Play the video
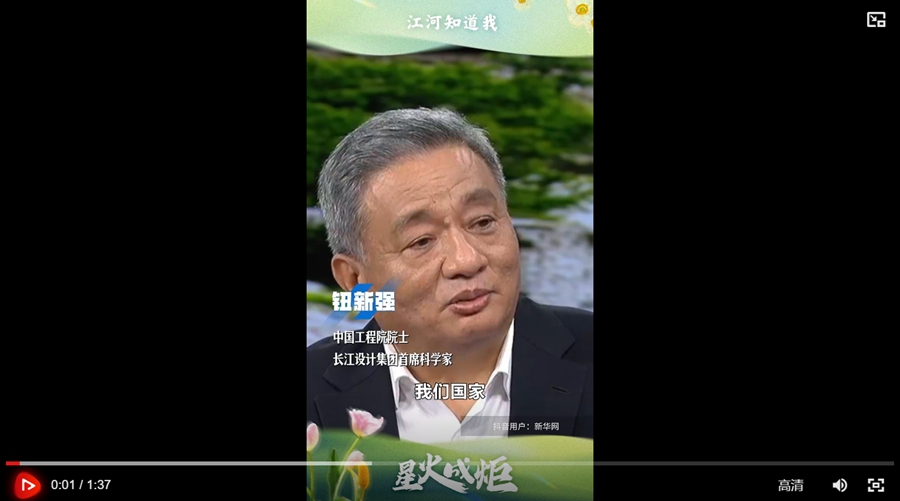Screen dimensions: 900x501 [27, 485]
